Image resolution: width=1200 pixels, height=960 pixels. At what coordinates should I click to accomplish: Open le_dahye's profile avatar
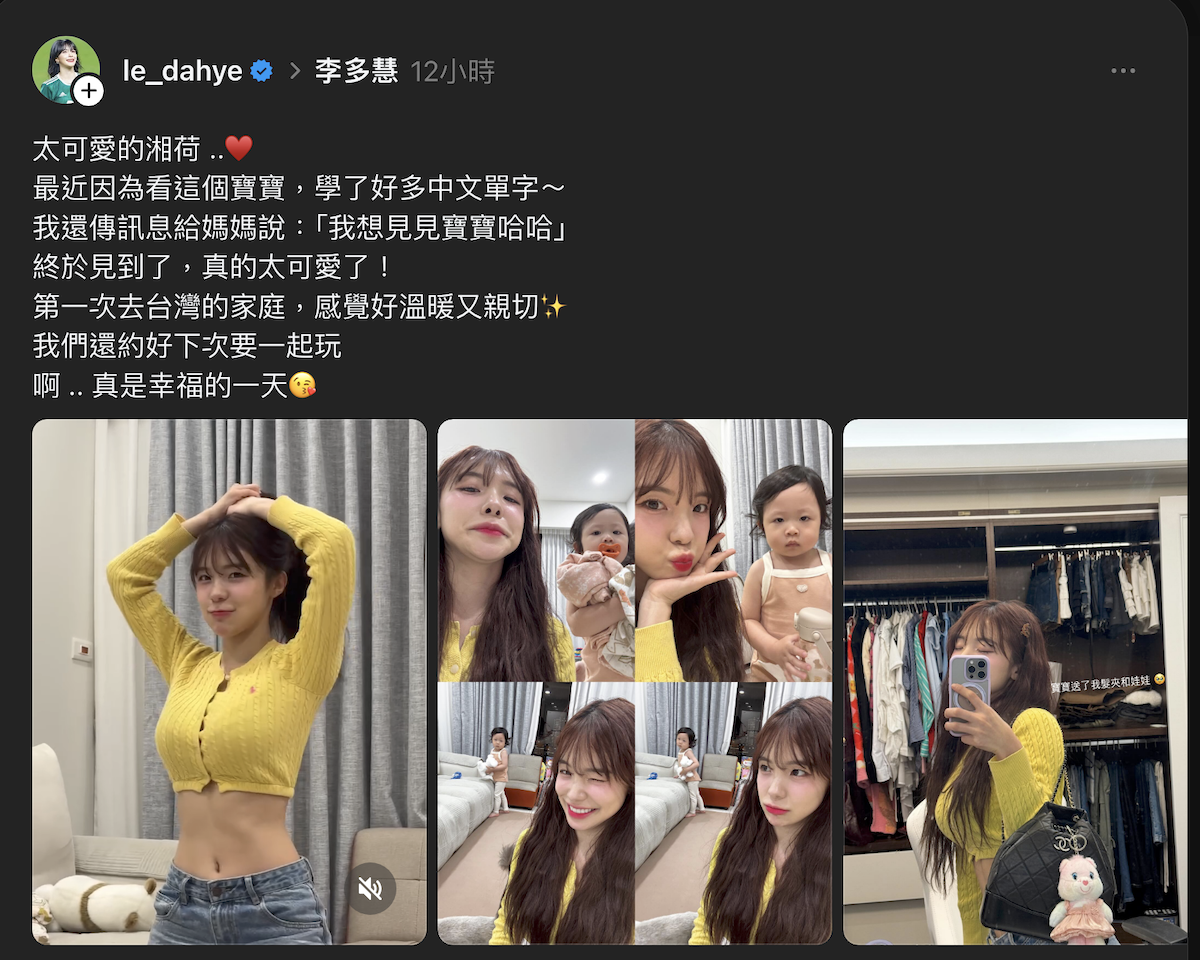tap(63, 66)
